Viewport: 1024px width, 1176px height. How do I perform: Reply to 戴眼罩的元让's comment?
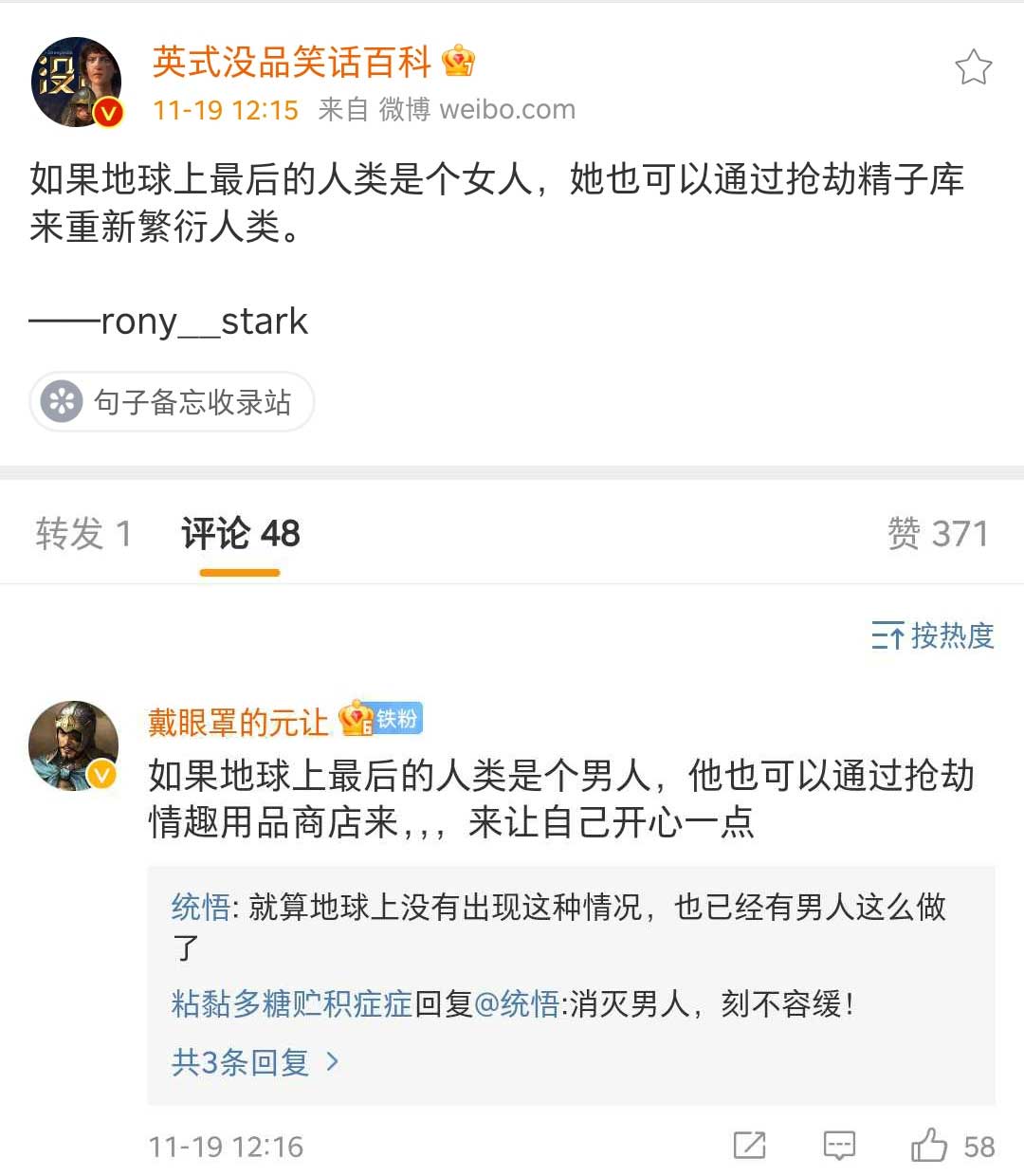[839, 1146]
